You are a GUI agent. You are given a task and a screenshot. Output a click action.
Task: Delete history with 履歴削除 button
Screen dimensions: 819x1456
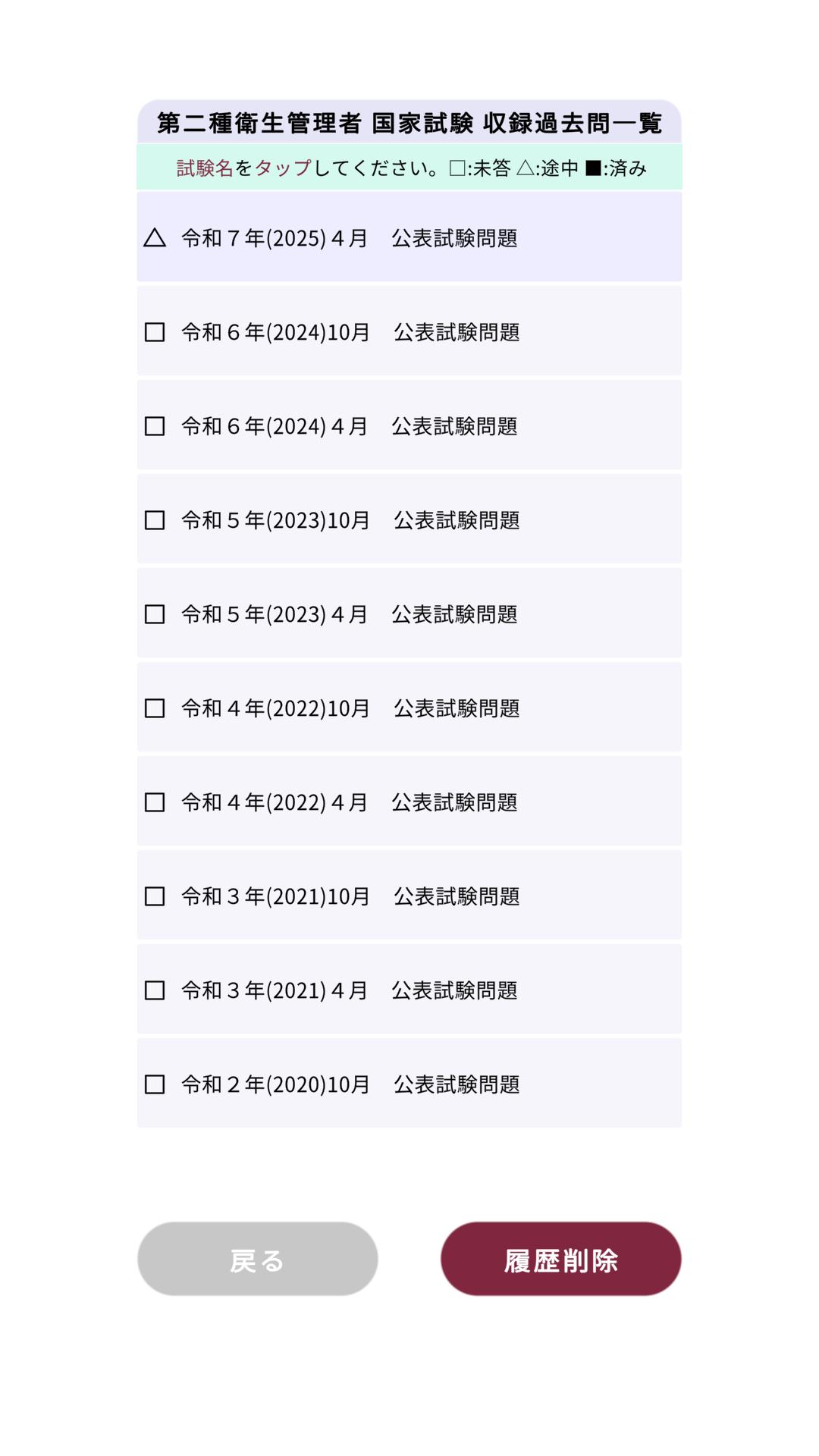point(561,1259)
